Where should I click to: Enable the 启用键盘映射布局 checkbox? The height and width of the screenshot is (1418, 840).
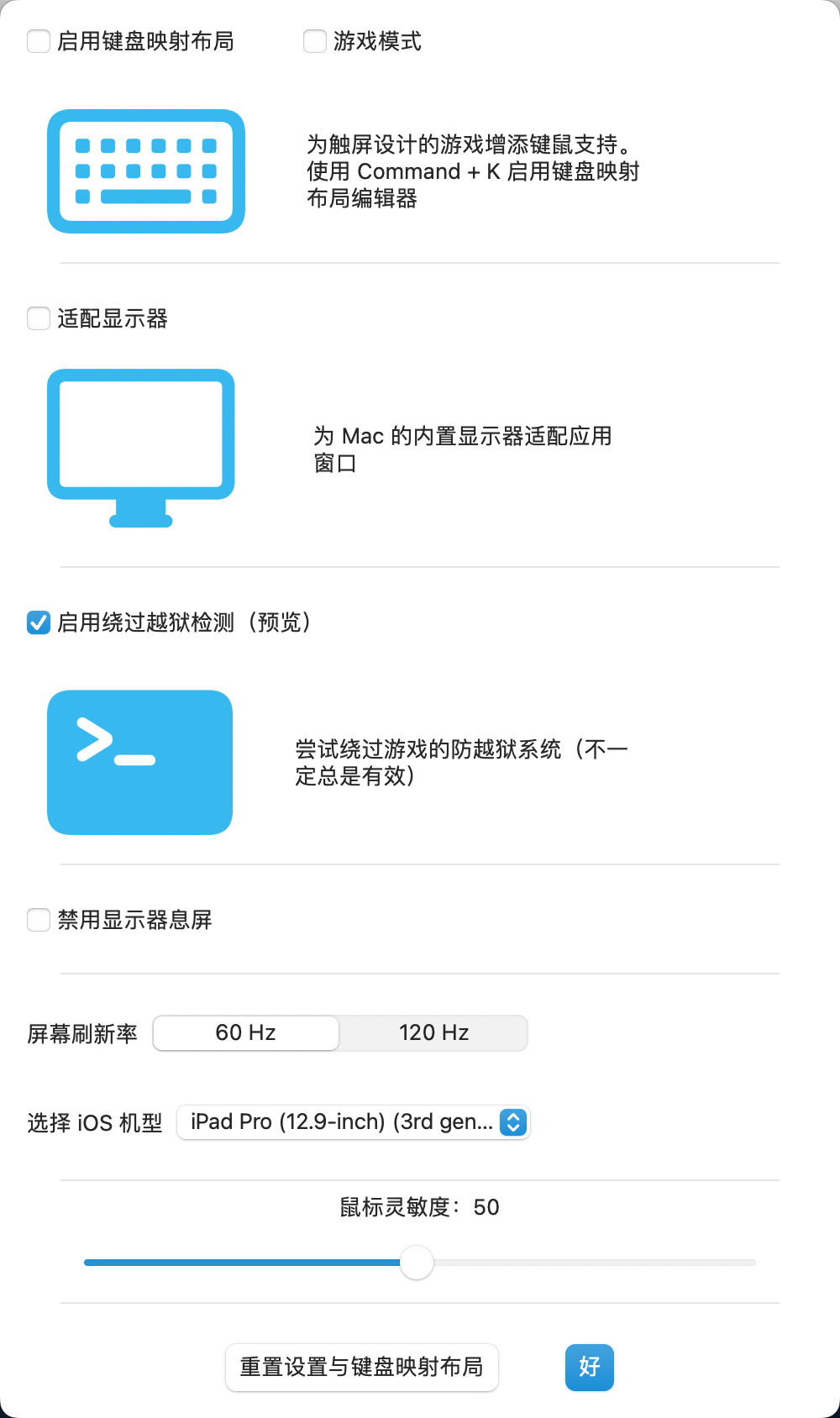point(38,40)
